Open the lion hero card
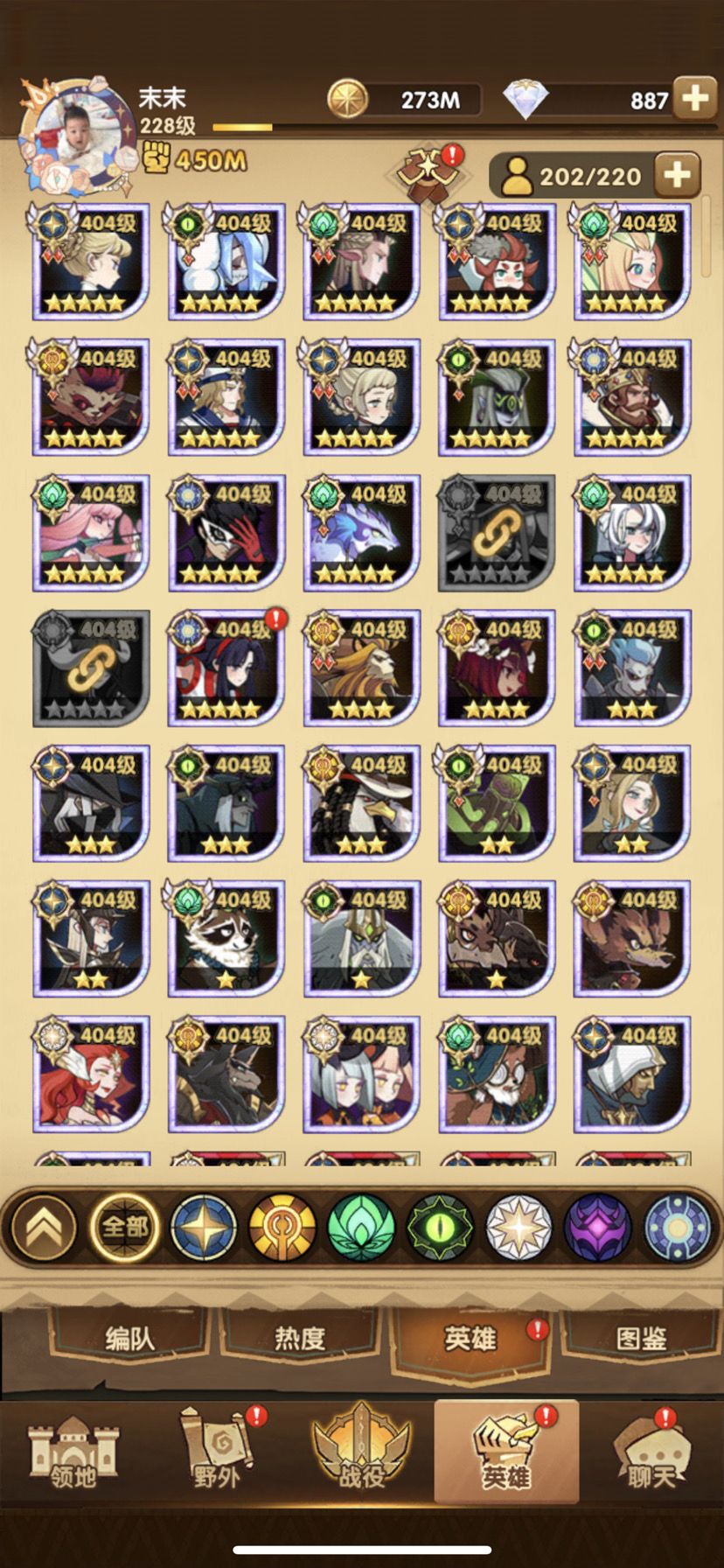The height and width of the screenshot is (1568, 724). coord(361,667)
